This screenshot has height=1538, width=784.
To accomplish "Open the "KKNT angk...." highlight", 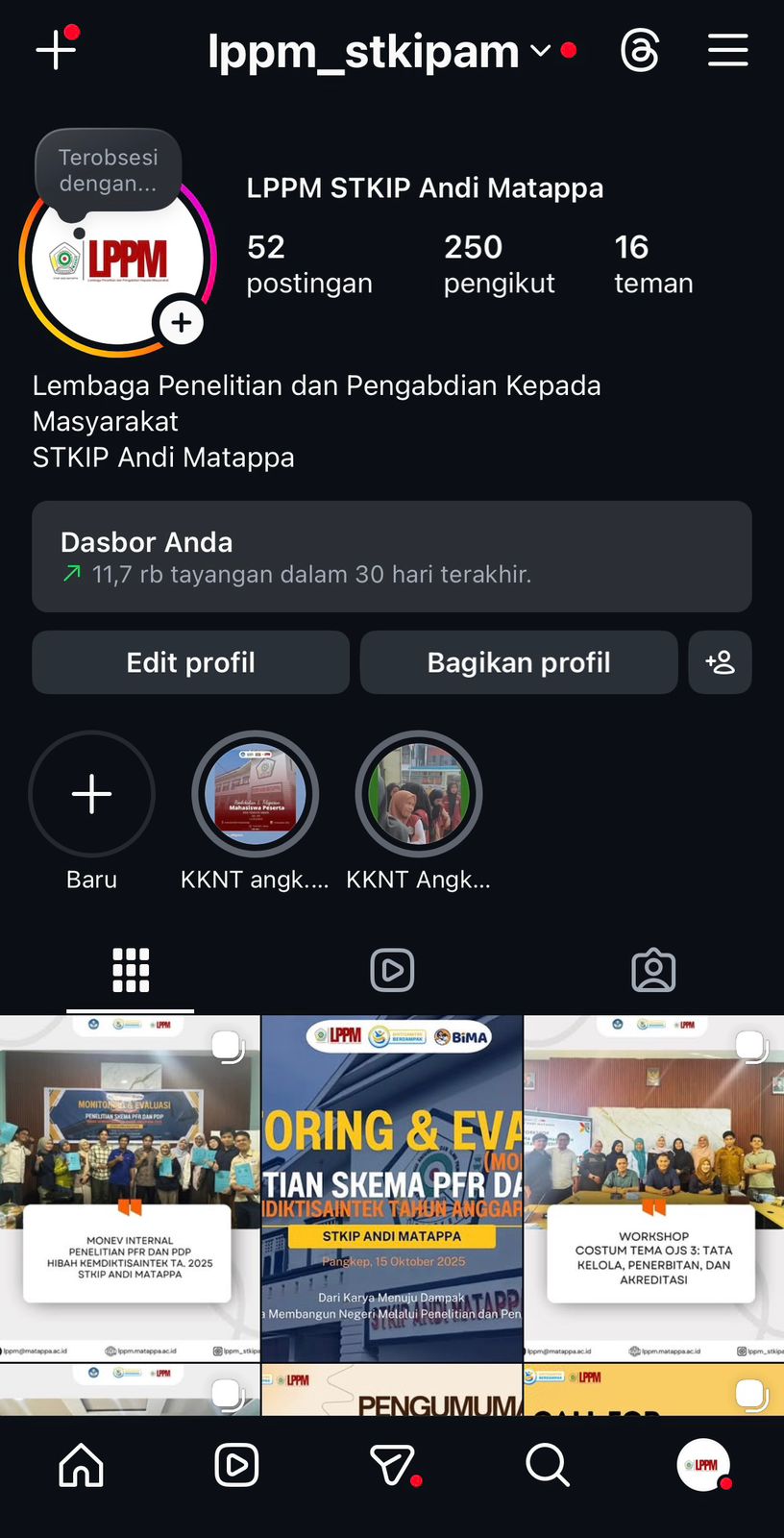I will pyautogui.click(x=255, y=794).
